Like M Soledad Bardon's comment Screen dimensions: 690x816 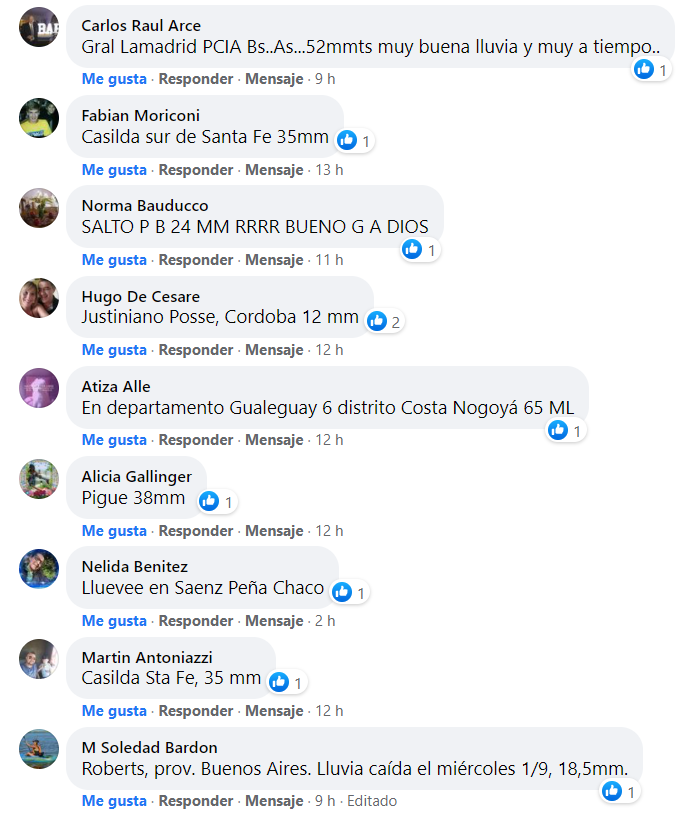pos(114,801)
